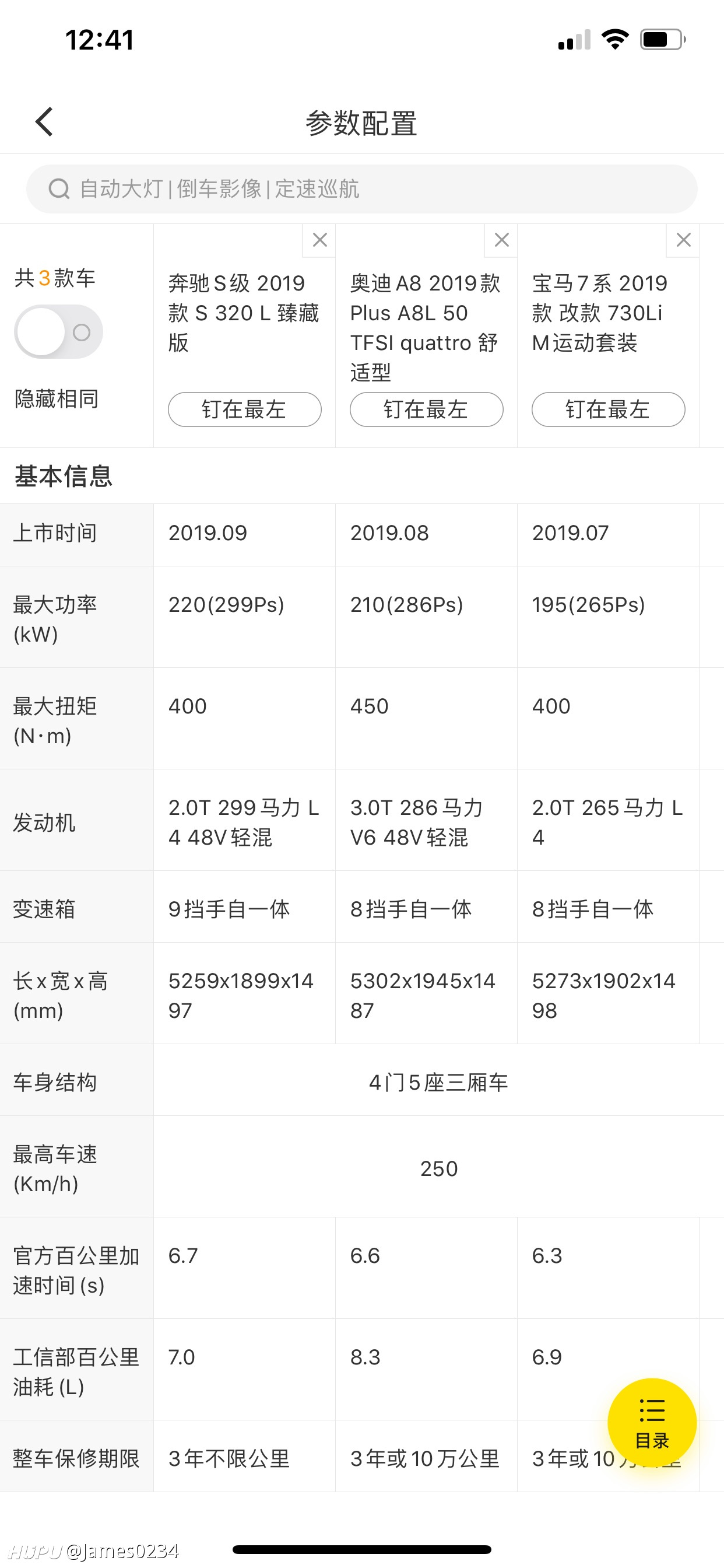Pin 奥迪A8 column to the far left
This screenshot has width=724, height=1568.
pos(427,409)
